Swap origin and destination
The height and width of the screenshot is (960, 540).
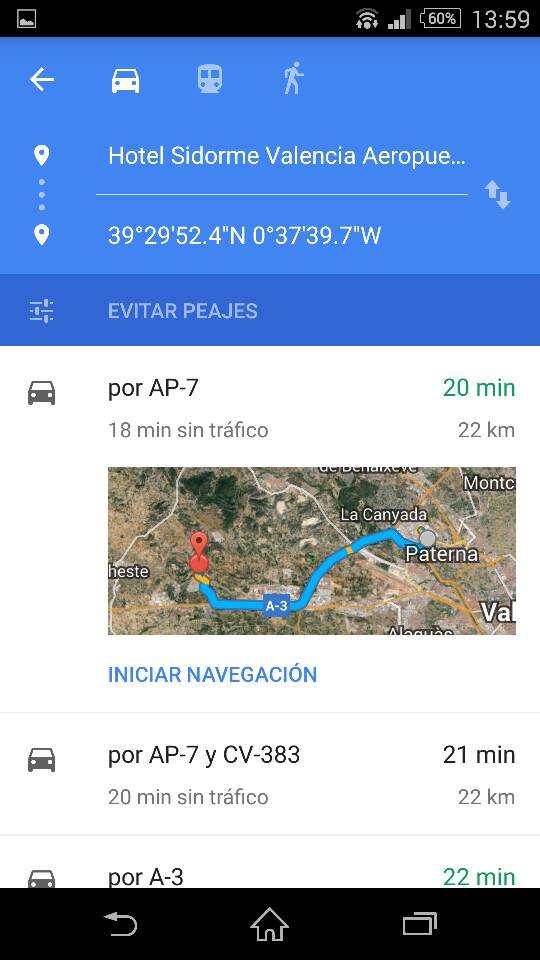point(498,195)
